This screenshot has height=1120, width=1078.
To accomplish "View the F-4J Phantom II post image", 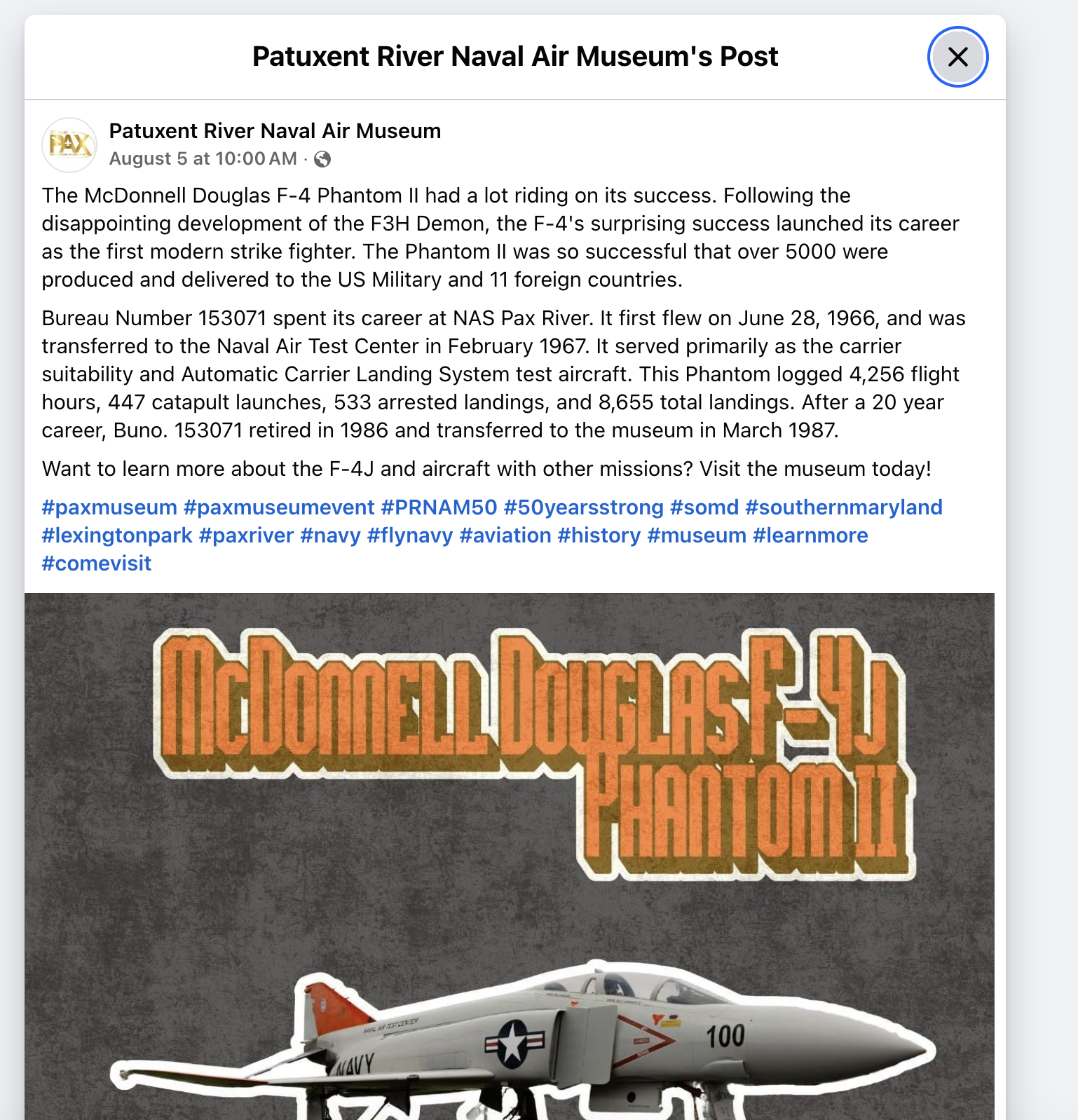I will point(510,856).
